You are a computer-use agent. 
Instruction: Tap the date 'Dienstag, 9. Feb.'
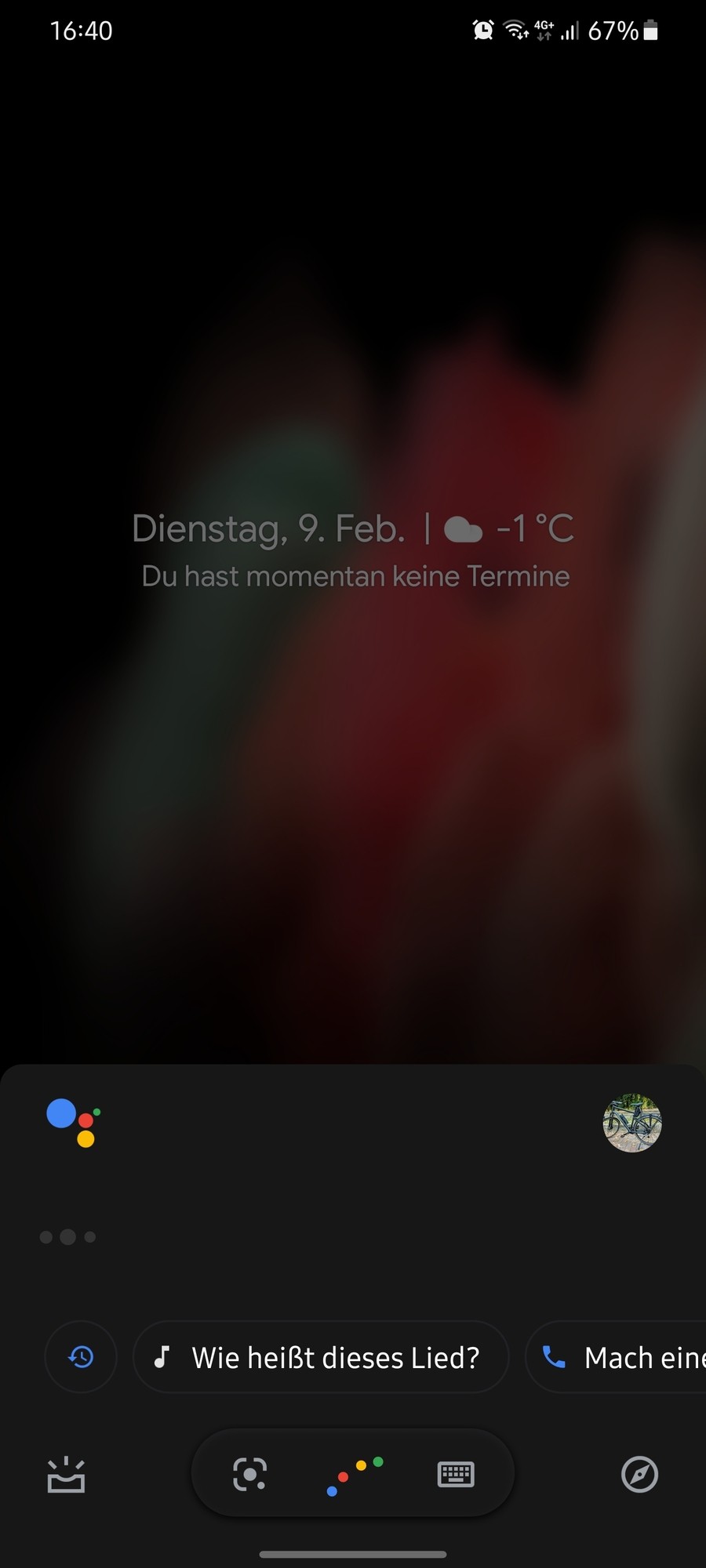click(x=267, y=528)
